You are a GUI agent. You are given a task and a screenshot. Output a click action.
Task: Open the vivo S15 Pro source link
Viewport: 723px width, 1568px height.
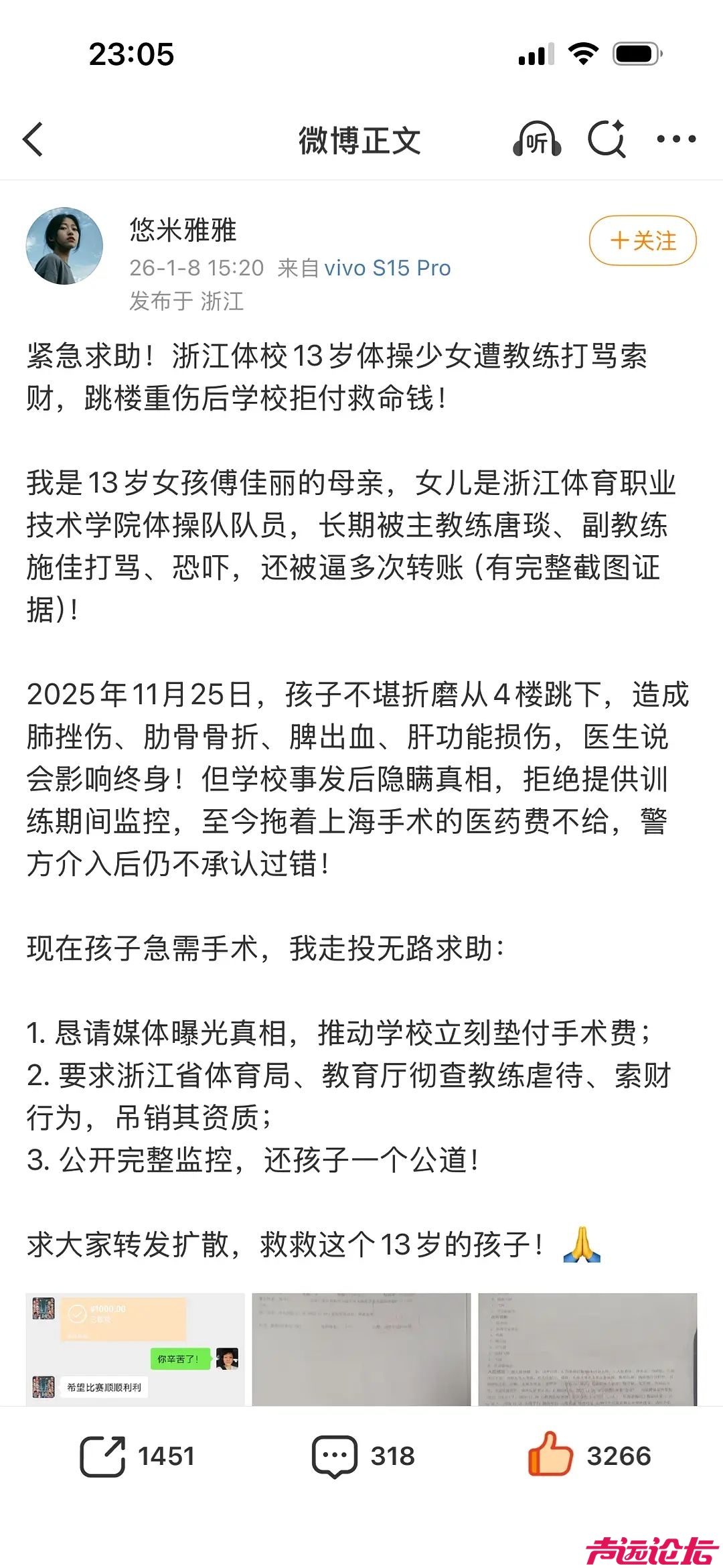(388, 268)
